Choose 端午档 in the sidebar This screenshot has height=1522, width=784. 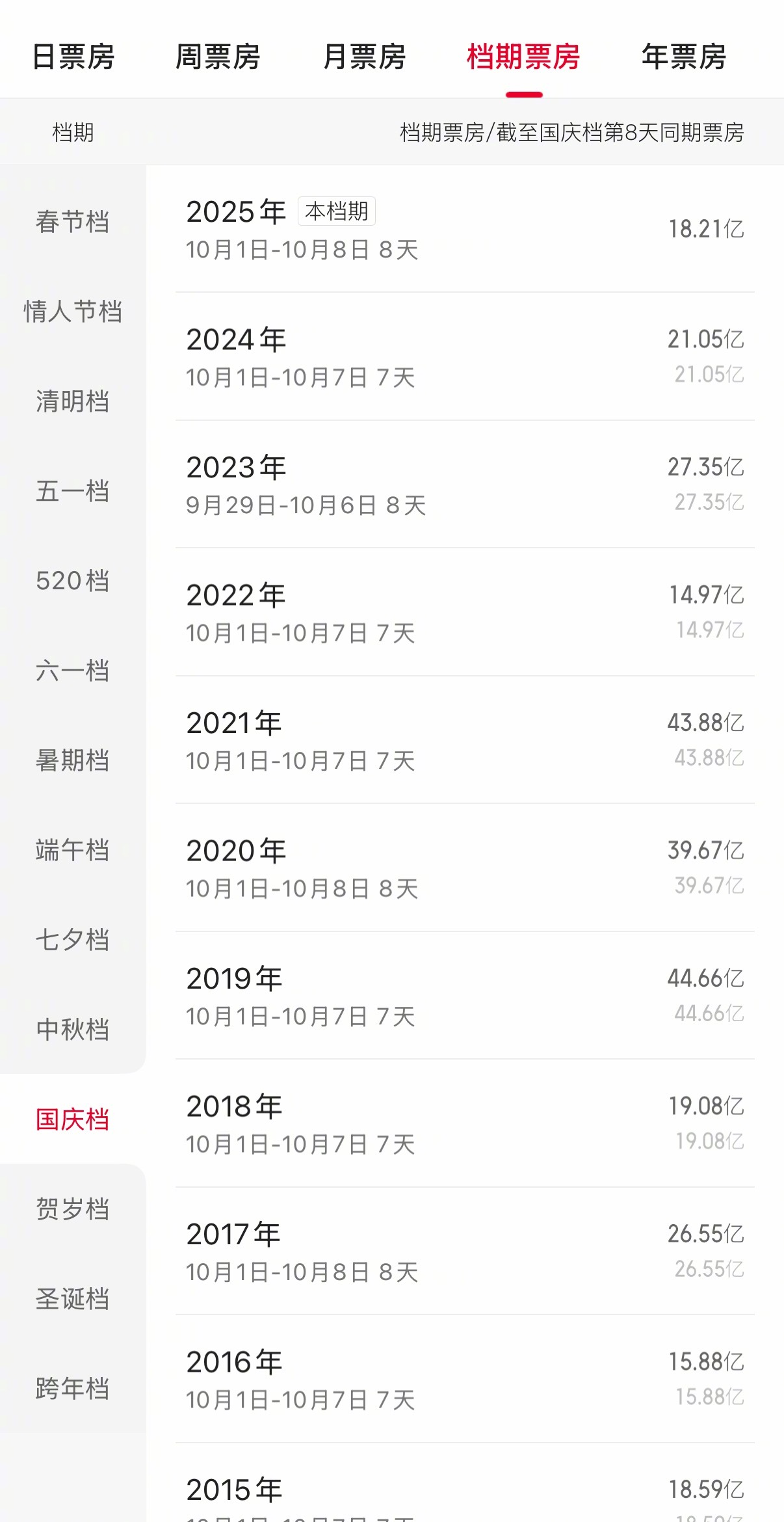coord(72,850)
